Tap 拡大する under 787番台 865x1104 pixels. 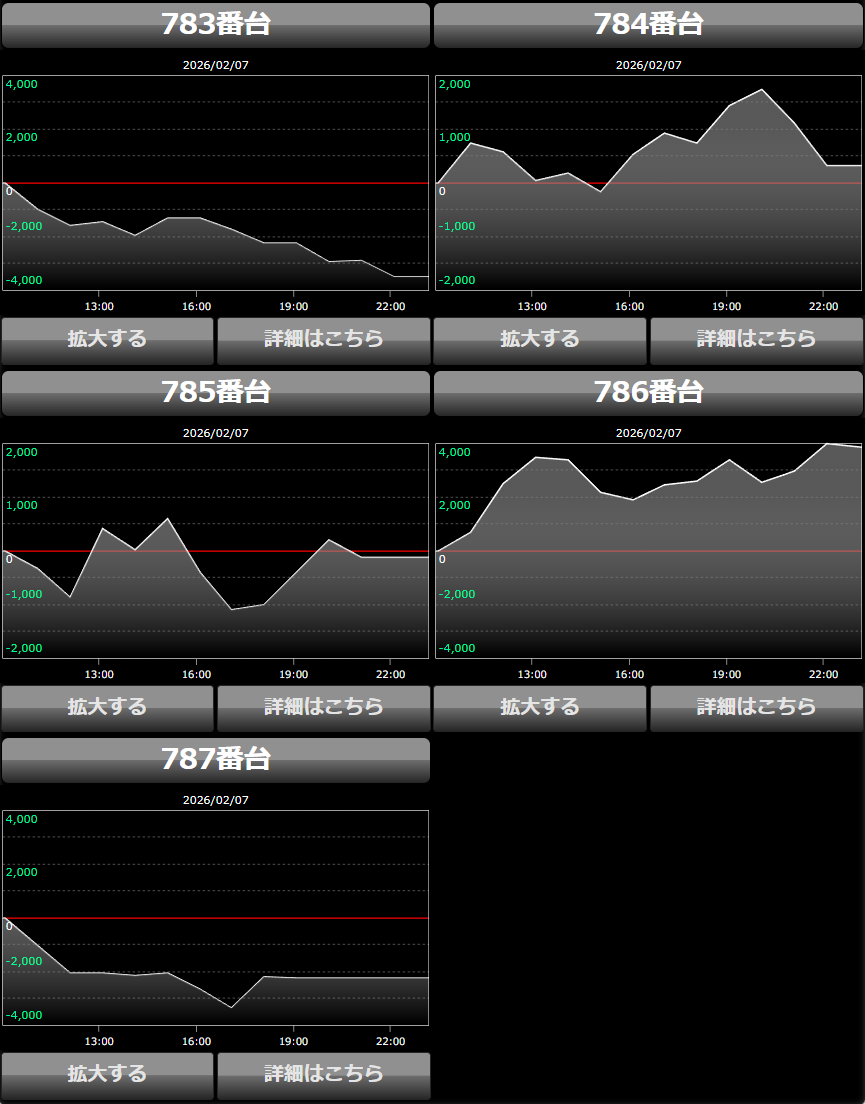107,1075
